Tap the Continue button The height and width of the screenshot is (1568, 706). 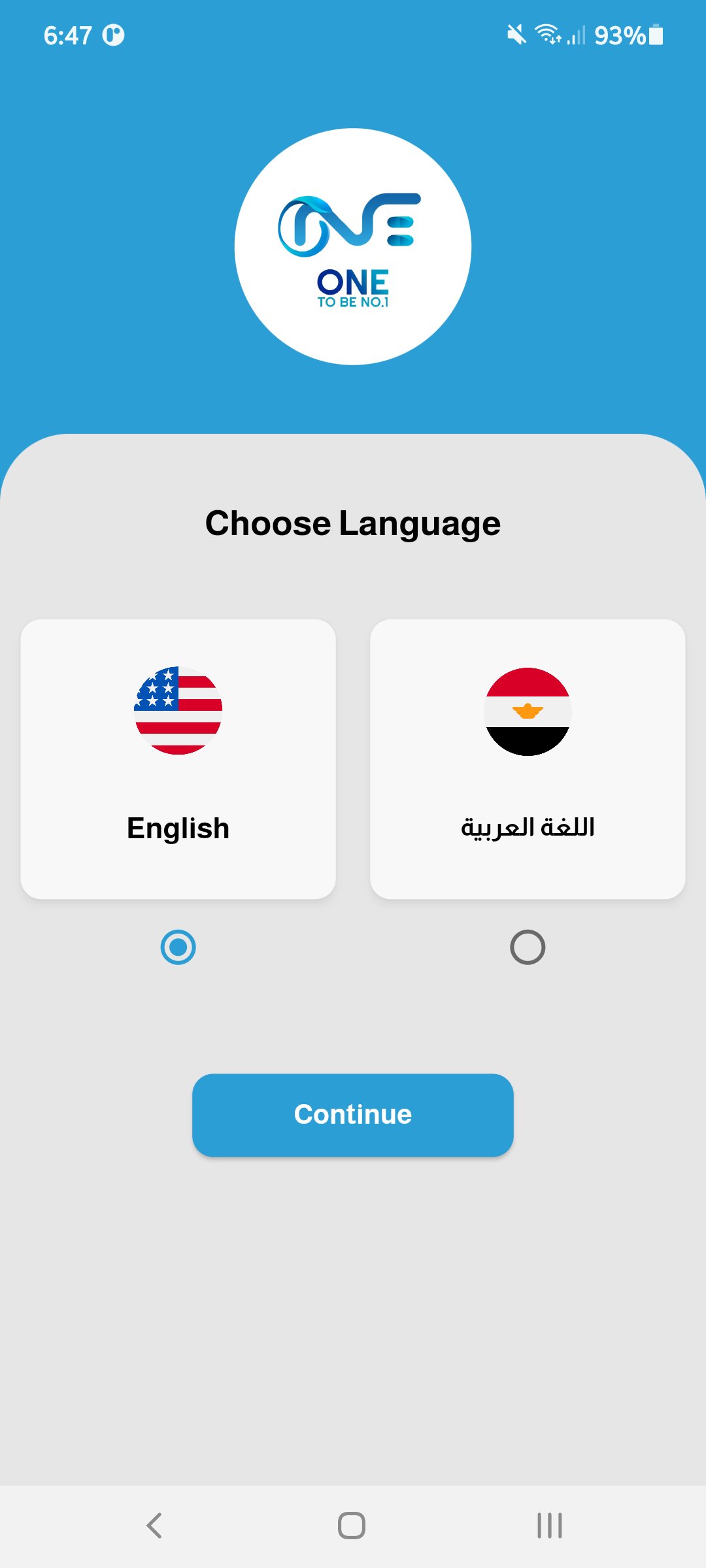353,1115
